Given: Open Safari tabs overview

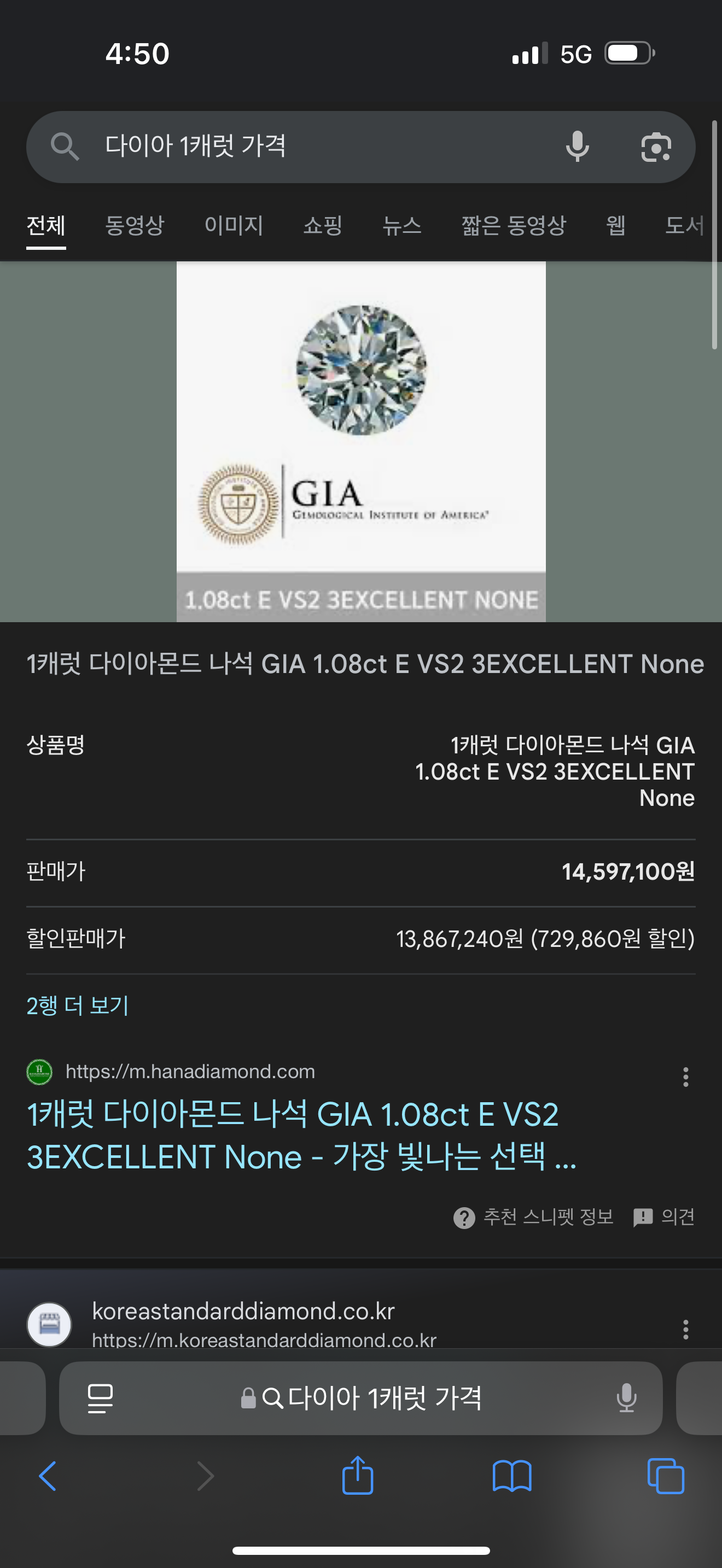Looking at the screenshot, I should click(665, 1476).
